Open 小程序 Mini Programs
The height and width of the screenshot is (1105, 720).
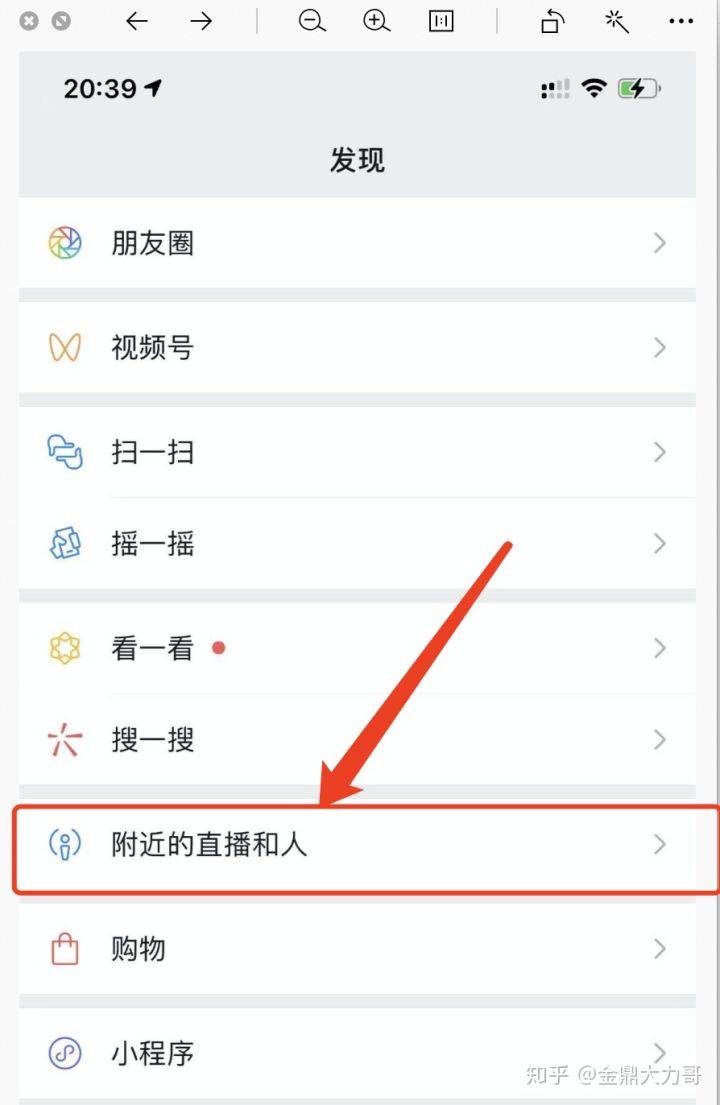pos(357,1053)
